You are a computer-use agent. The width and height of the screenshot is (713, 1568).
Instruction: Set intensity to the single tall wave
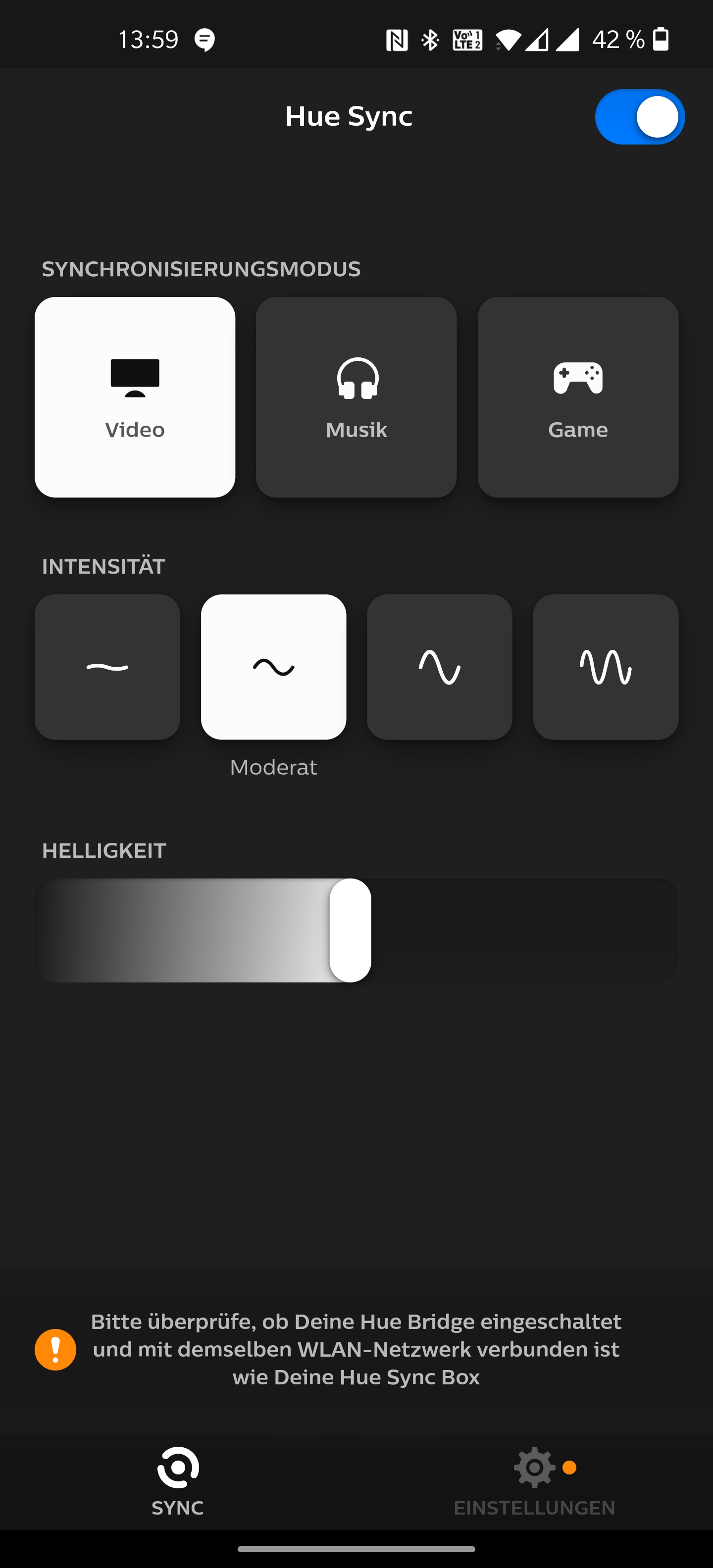point(439,667)
